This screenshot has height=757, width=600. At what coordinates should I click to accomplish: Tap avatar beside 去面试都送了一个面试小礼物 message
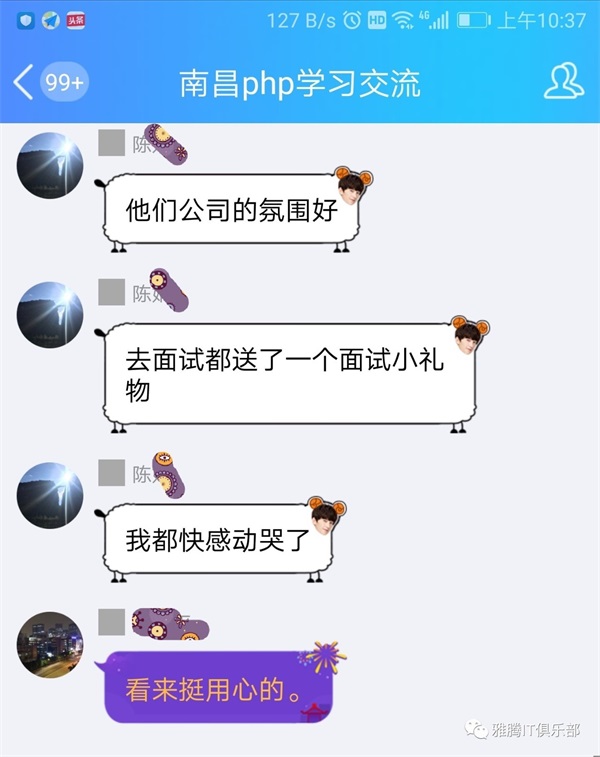[x=51, y=315]
